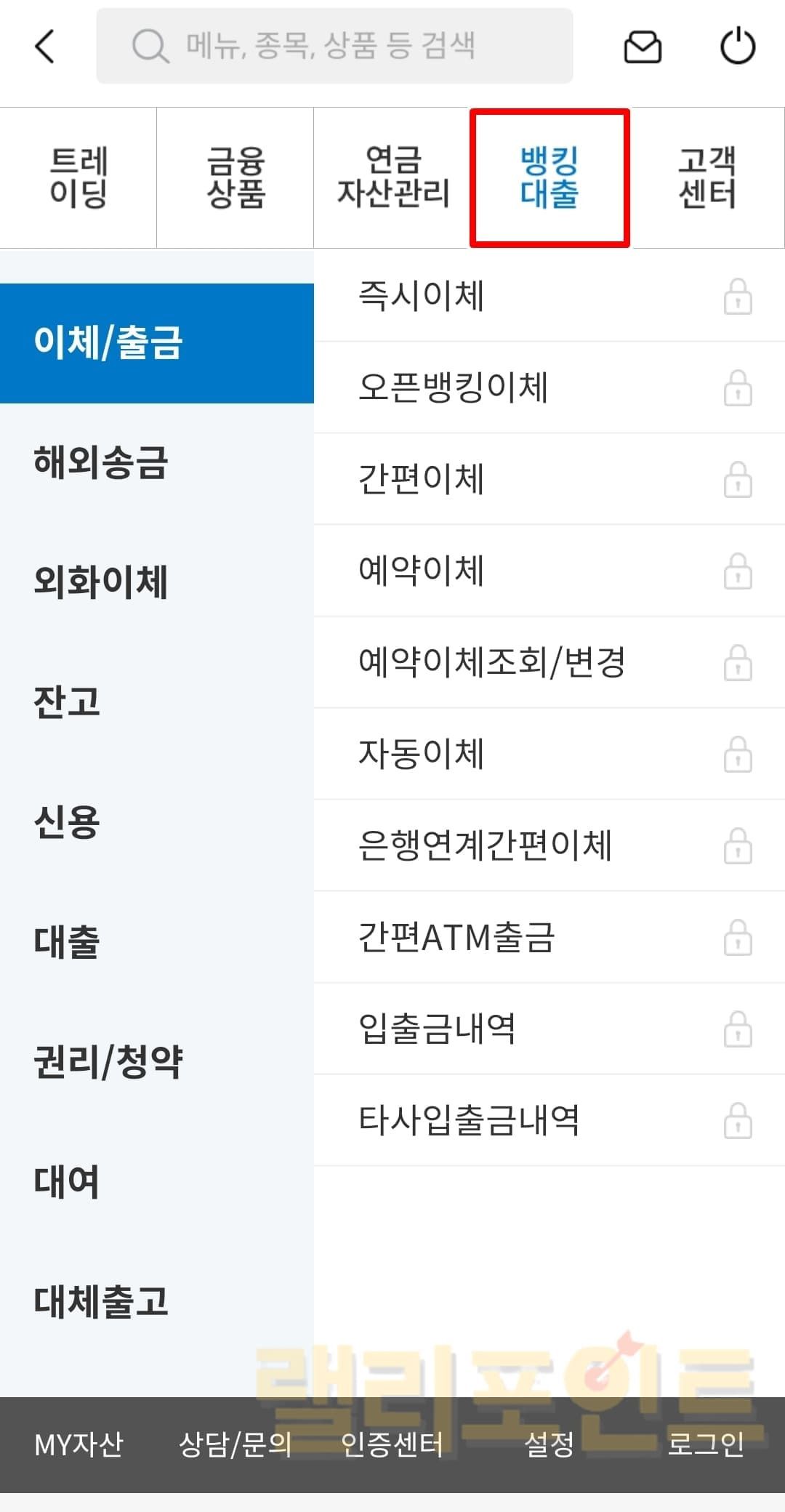Open 입출금내역
The width and height of the screenshot is (785, 1512).
[x=436, y=1029]
